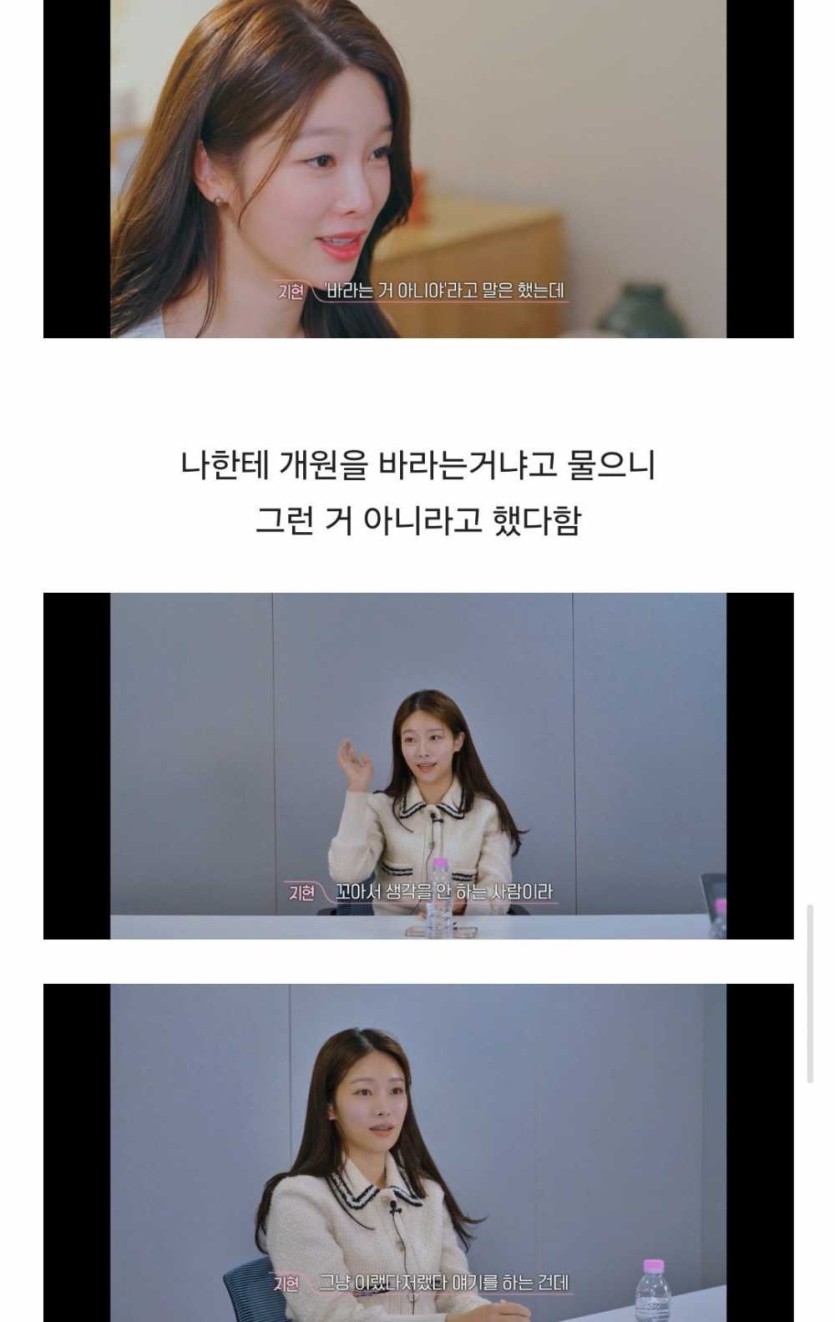Screen dimensions: 835x1322
Task: Open the image captioned 꼬아서 생각을 안 하는 사람이라
Action: point(418,765)
